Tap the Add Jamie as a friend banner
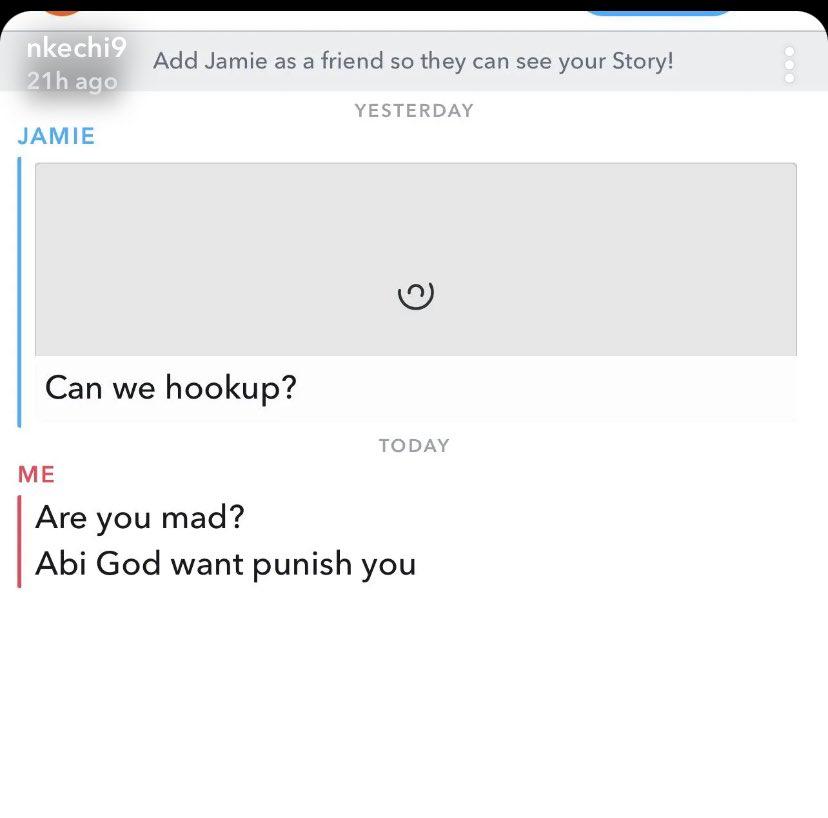Screen dimensions: 828x818 [413, 61]
